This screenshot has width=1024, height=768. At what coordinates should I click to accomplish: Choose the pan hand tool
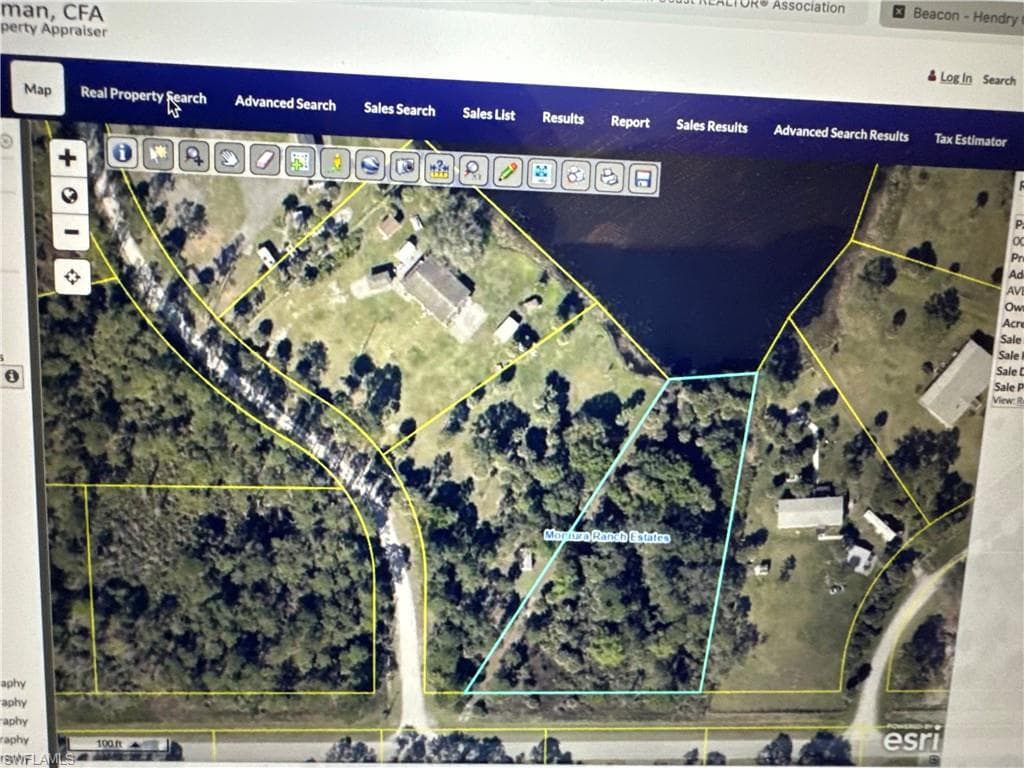229,159
